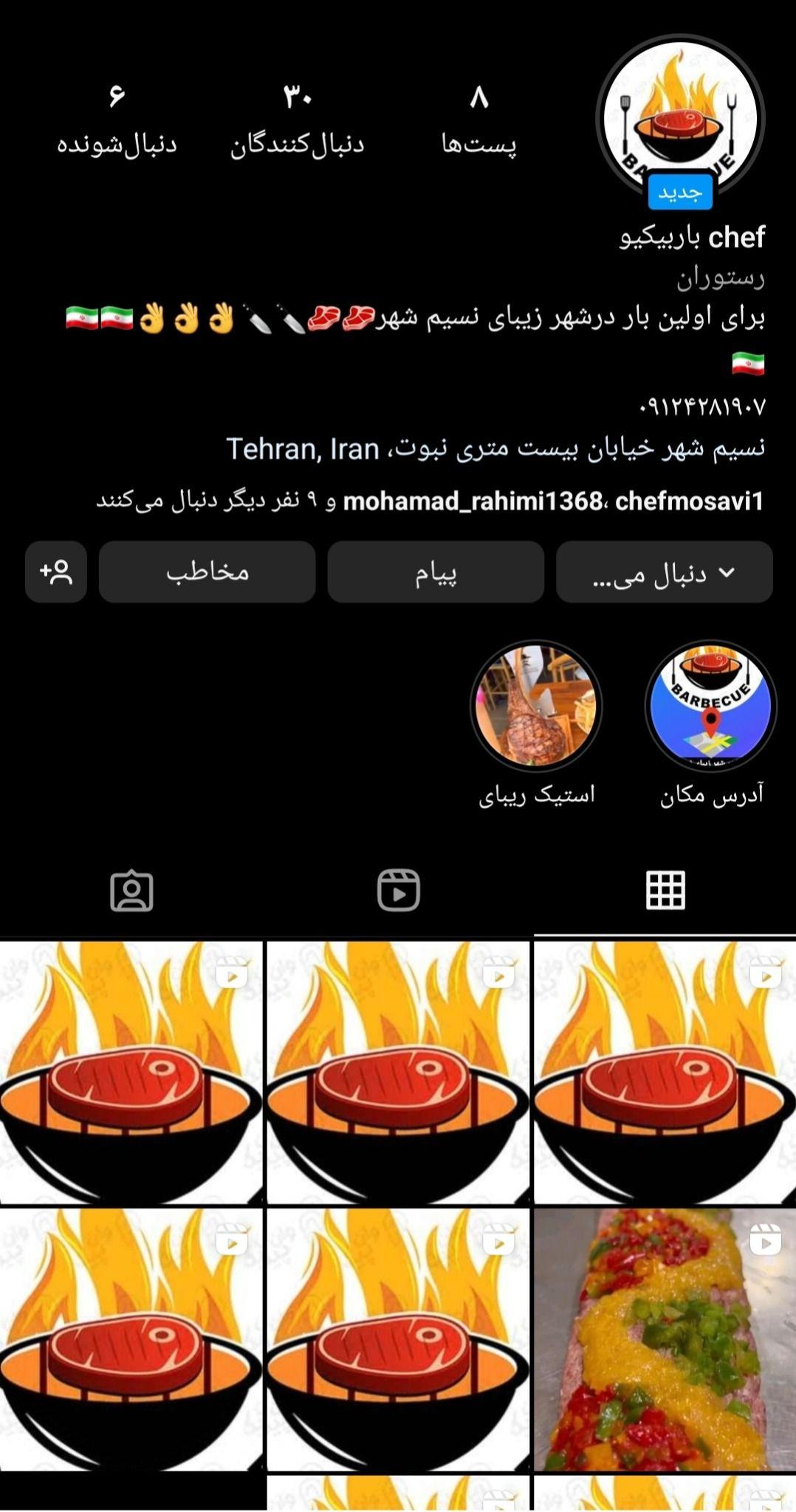The image size is (796, 1512).
Task: Open the followers list (دنبال‌کنندگان)
Action: (298, 120)
